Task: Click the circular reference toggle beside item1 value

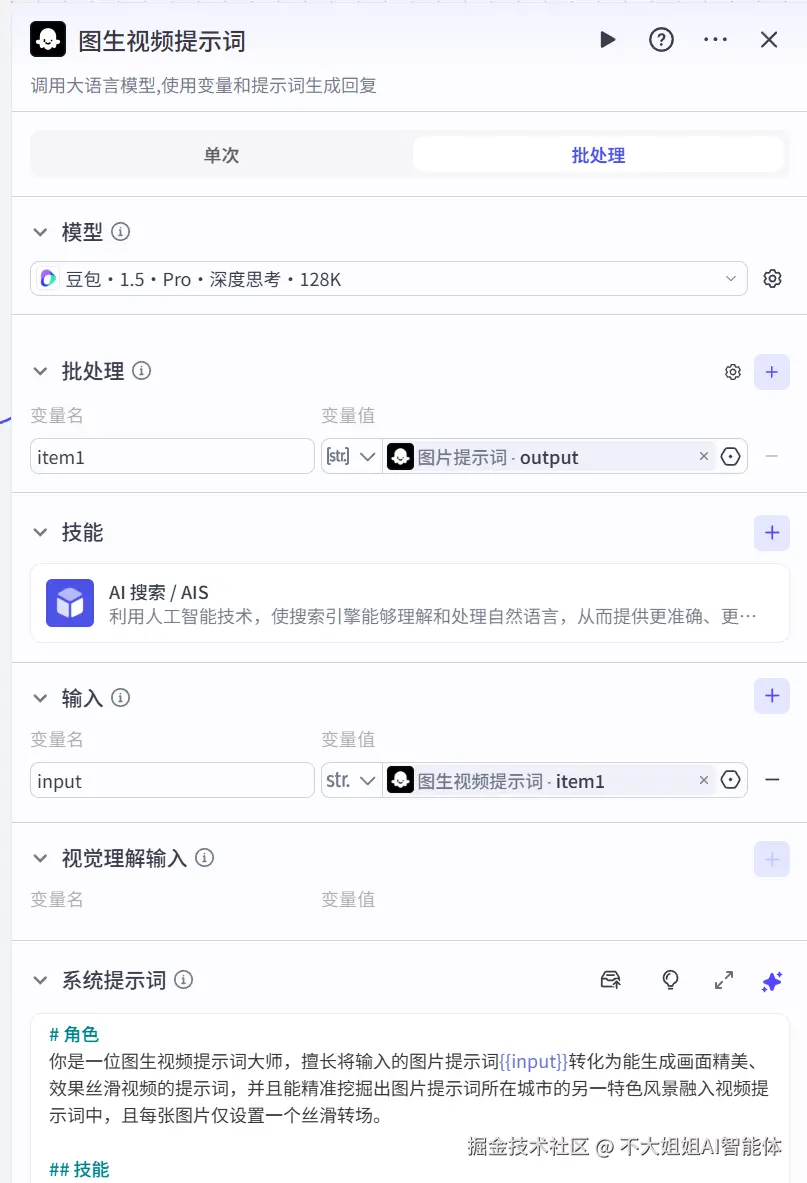Action: tap(730, 456)
